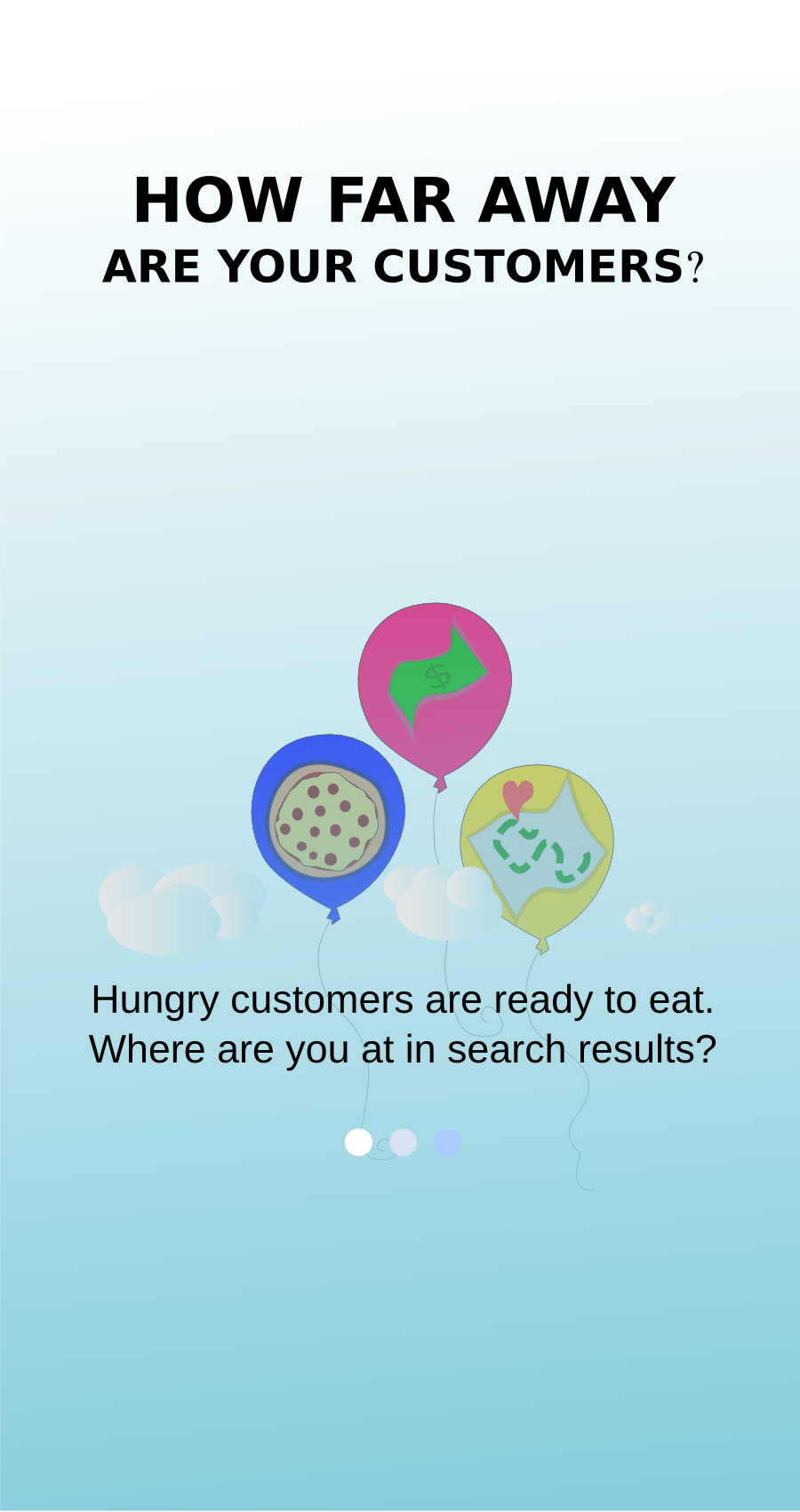The image size is (800, 1512).
Task: Select the first white page indicator dot
Action: click(x=358, y=1142)
